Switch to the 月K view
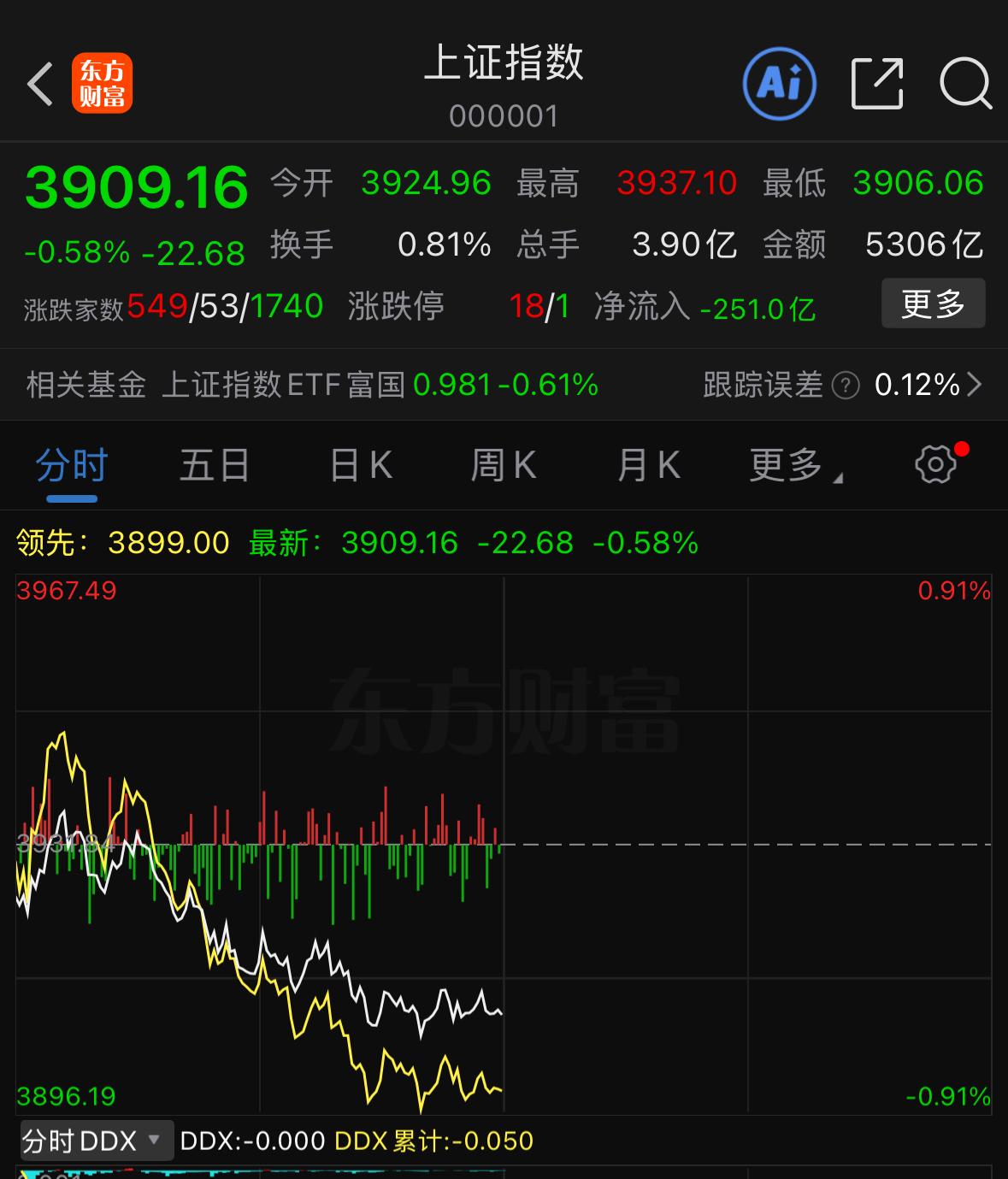 [x=647, y=464]
